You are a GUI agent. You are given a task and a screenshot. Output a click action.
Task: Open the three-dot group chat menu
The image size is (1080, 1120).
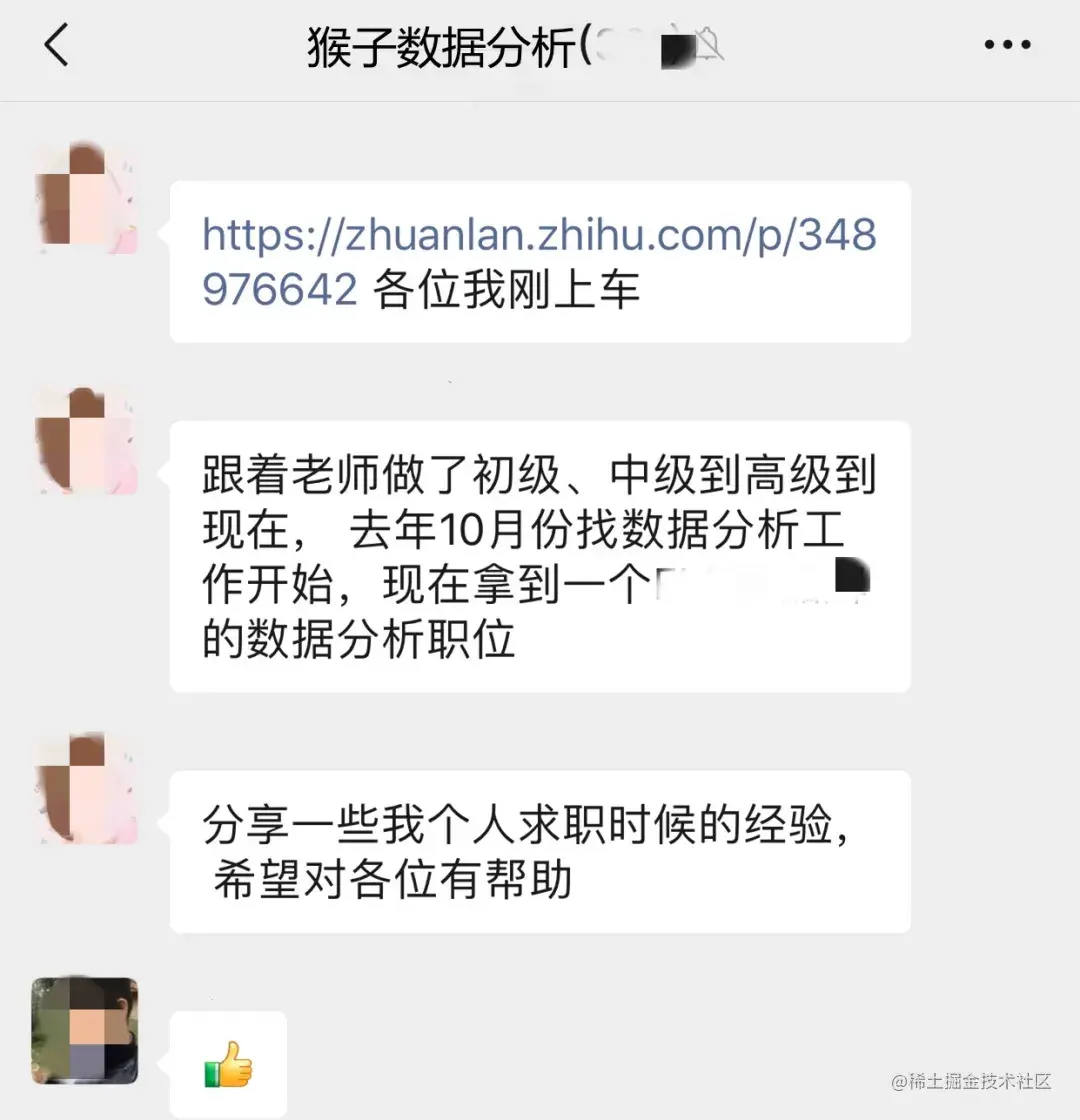pos(1007,46)
